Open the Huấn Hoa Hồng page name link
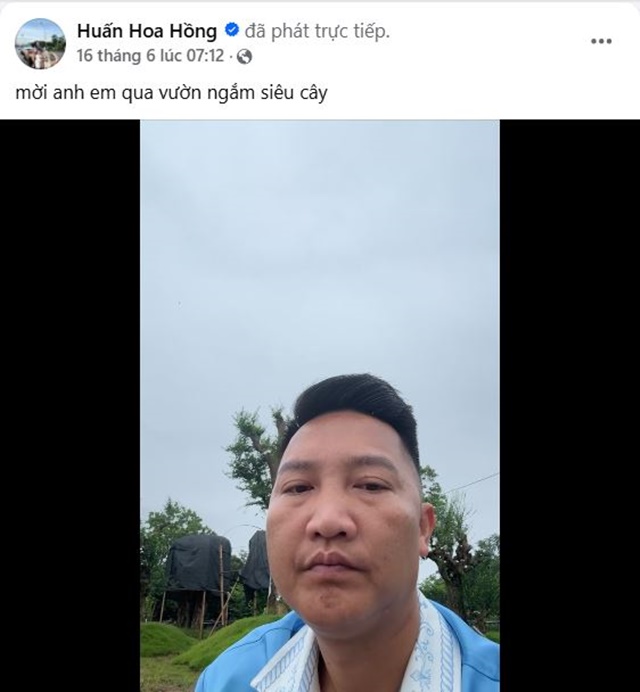The height and width of the screenshot is (692, 640). point(146,31)
